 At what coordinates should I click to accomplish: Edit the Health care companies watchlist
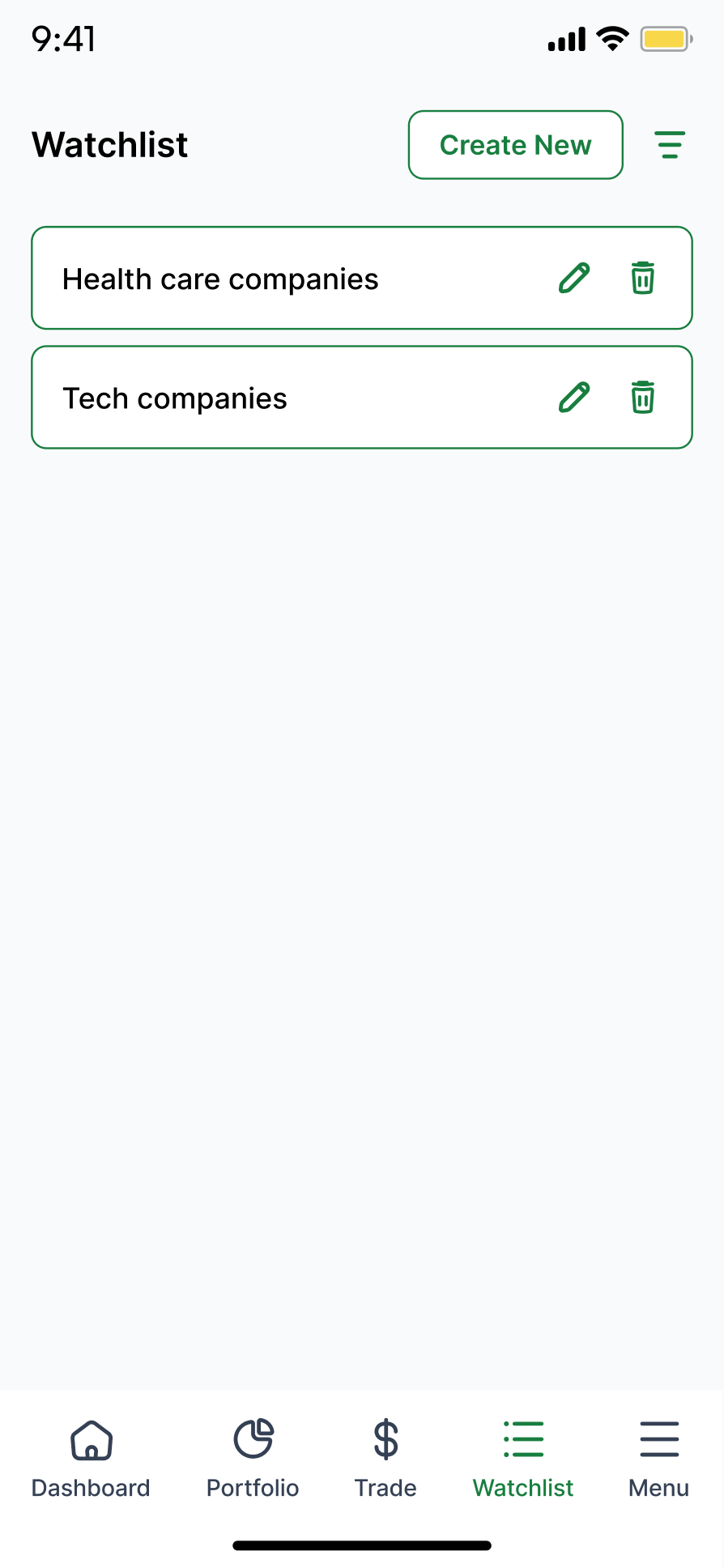(x=574, y=278)
